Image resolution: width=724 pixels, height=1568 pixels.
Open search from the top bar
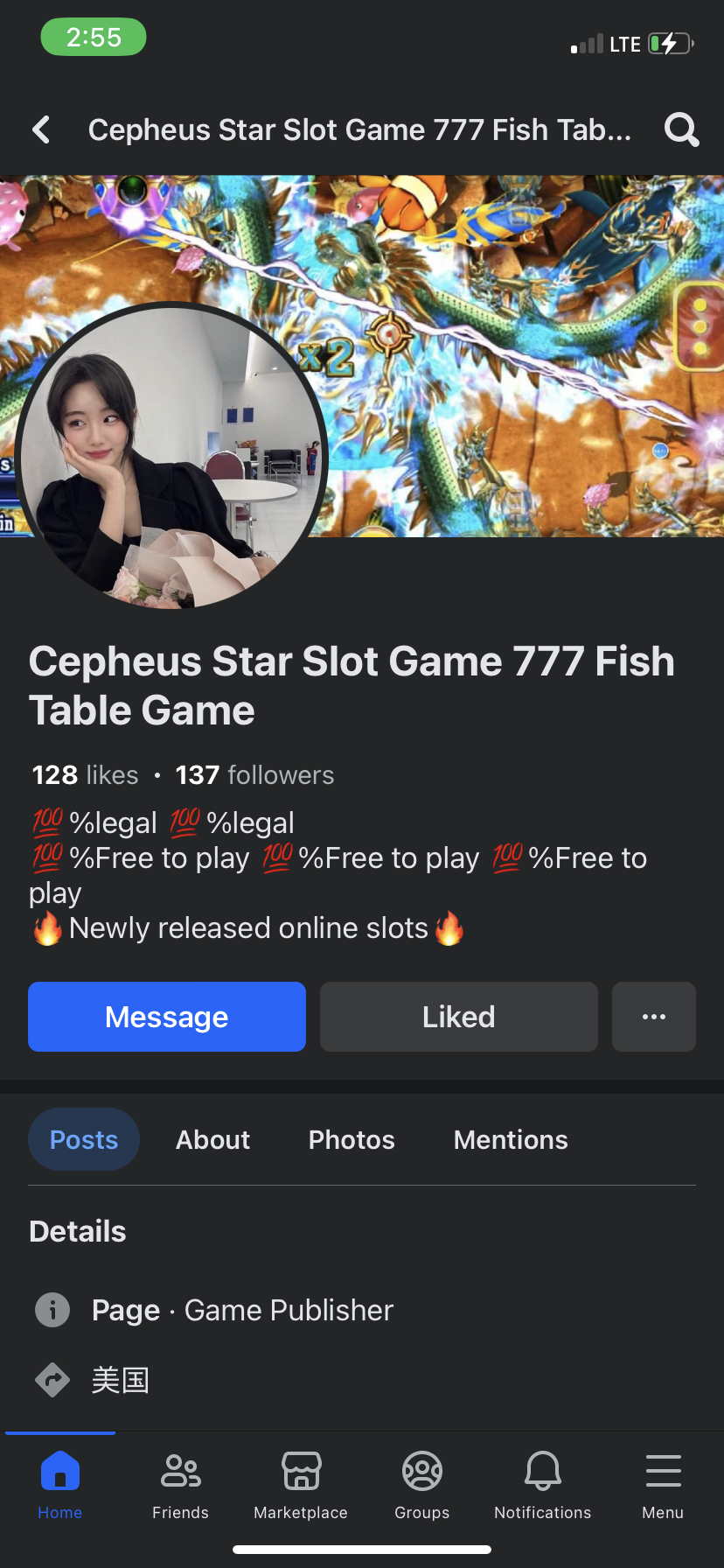[681, 130]
